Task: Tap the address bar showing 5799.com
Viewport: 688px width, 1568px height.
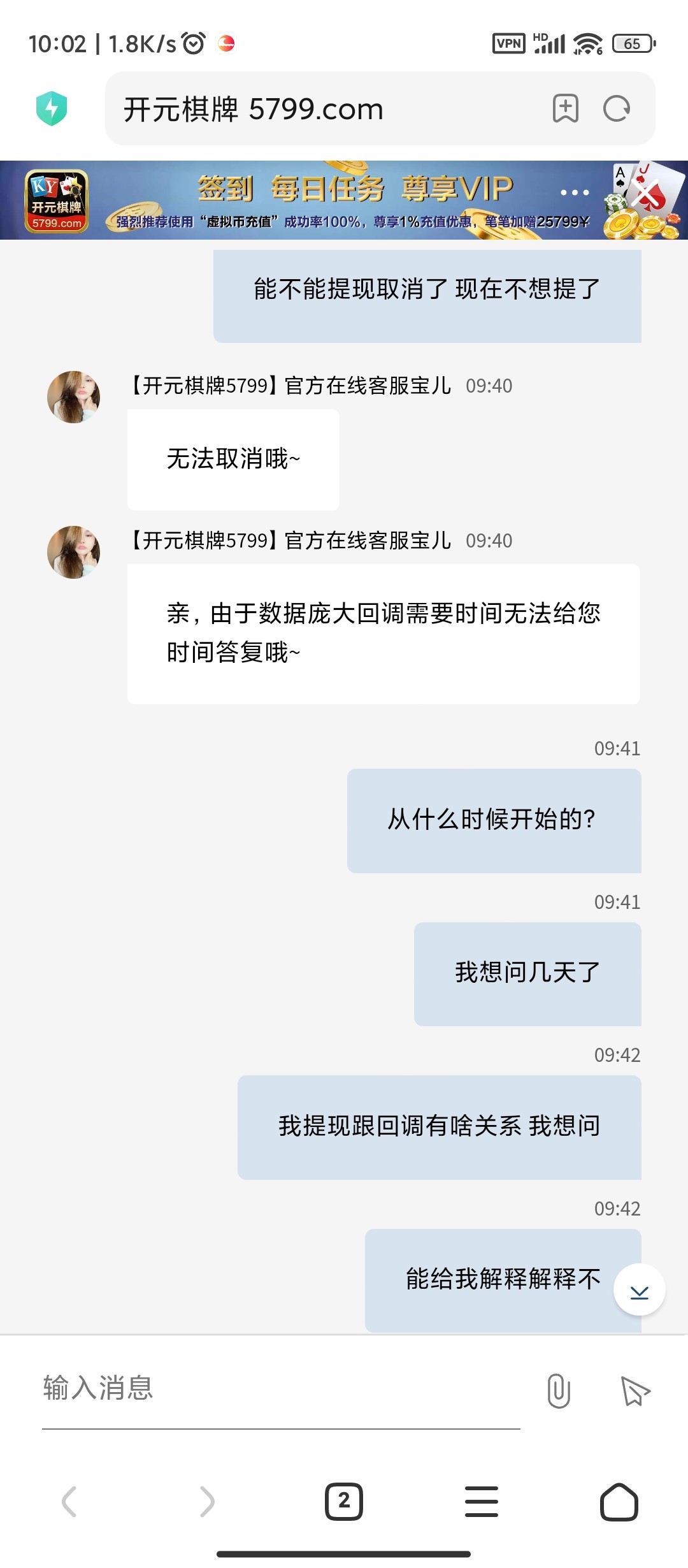Action: click(x=319, y=109)
